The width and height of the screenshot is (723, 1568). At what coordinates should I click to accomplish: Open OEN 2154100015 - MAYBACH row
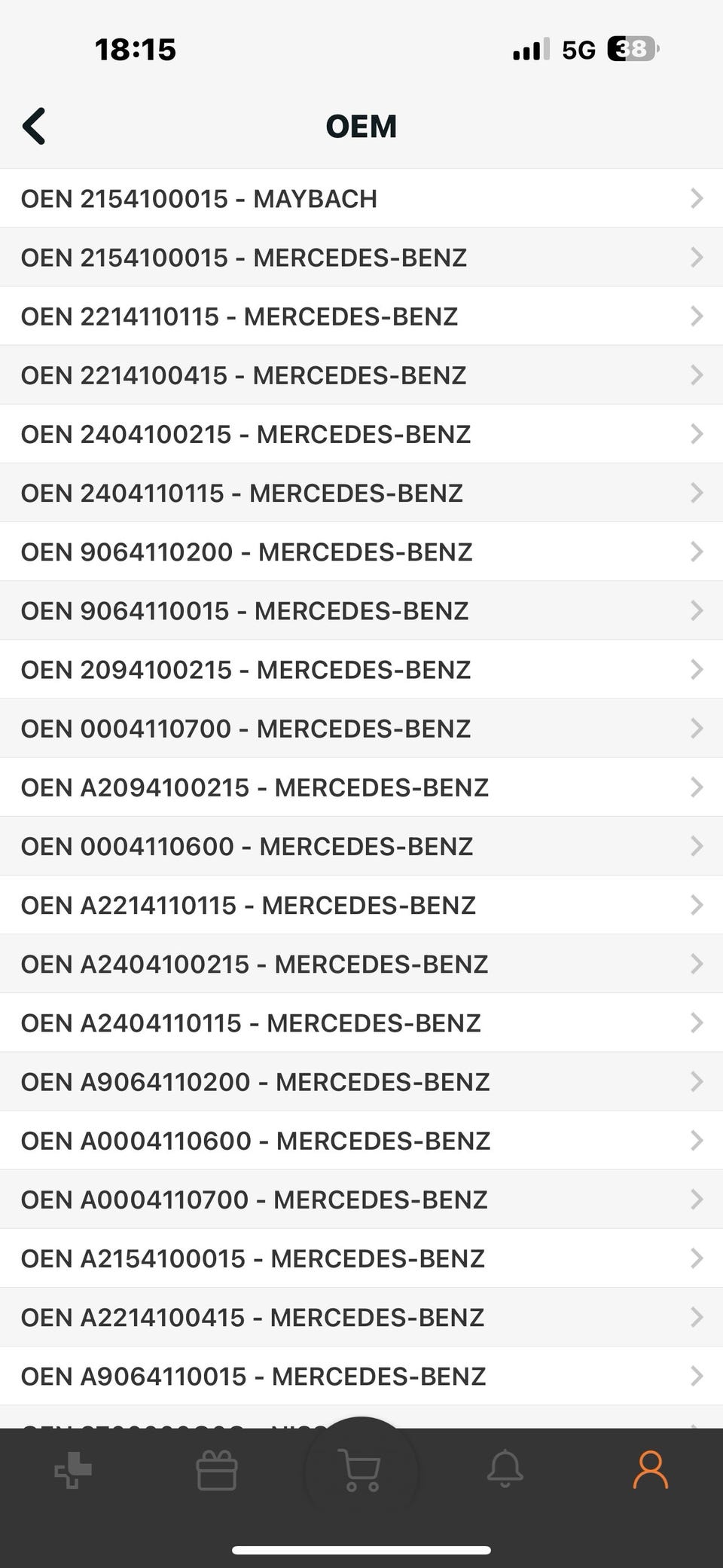pyautogui.click(x=361, y=198)
